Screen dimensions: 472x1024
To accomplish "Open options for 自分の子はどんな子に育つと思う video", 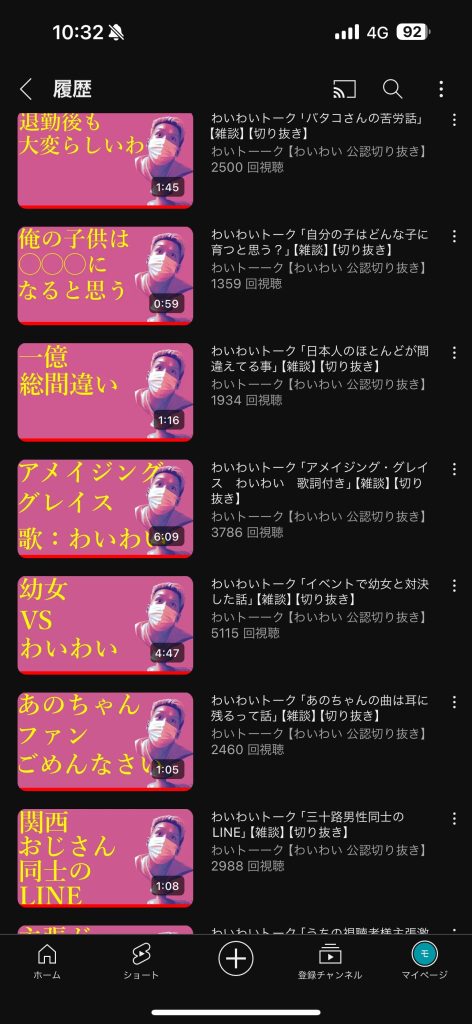I will (454, 236).
